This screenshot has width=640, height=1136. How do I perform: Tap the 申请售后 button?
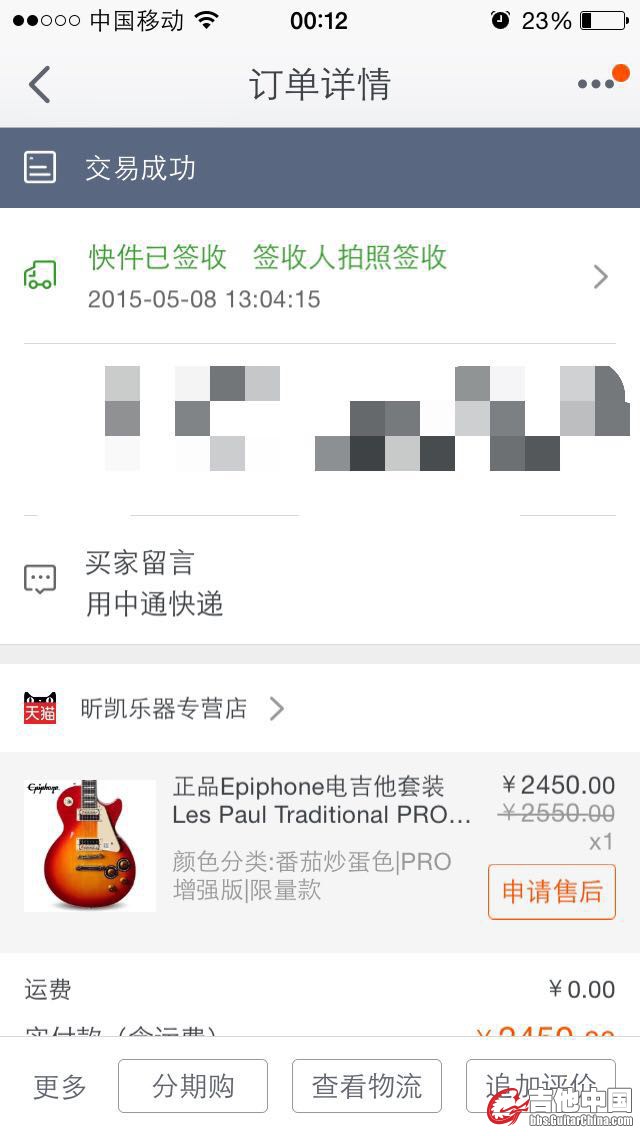551,891
